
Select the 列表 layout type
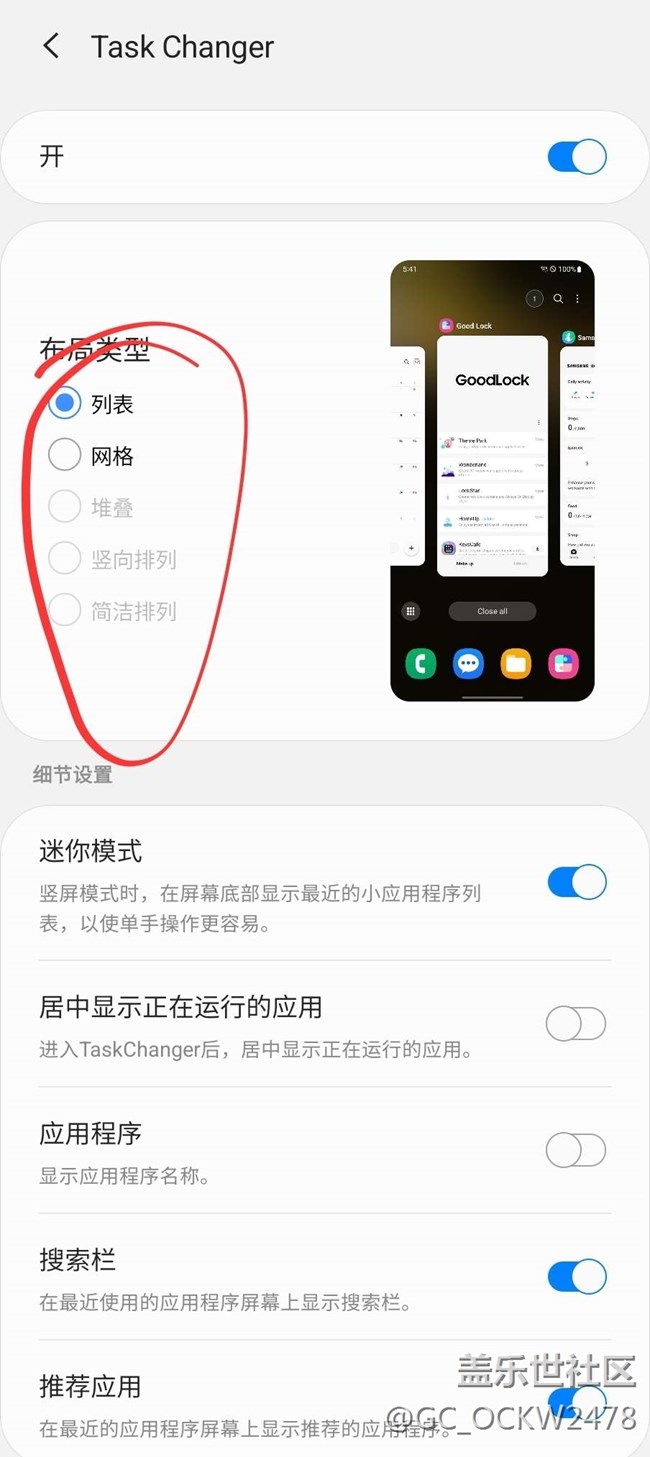[65, 404]
